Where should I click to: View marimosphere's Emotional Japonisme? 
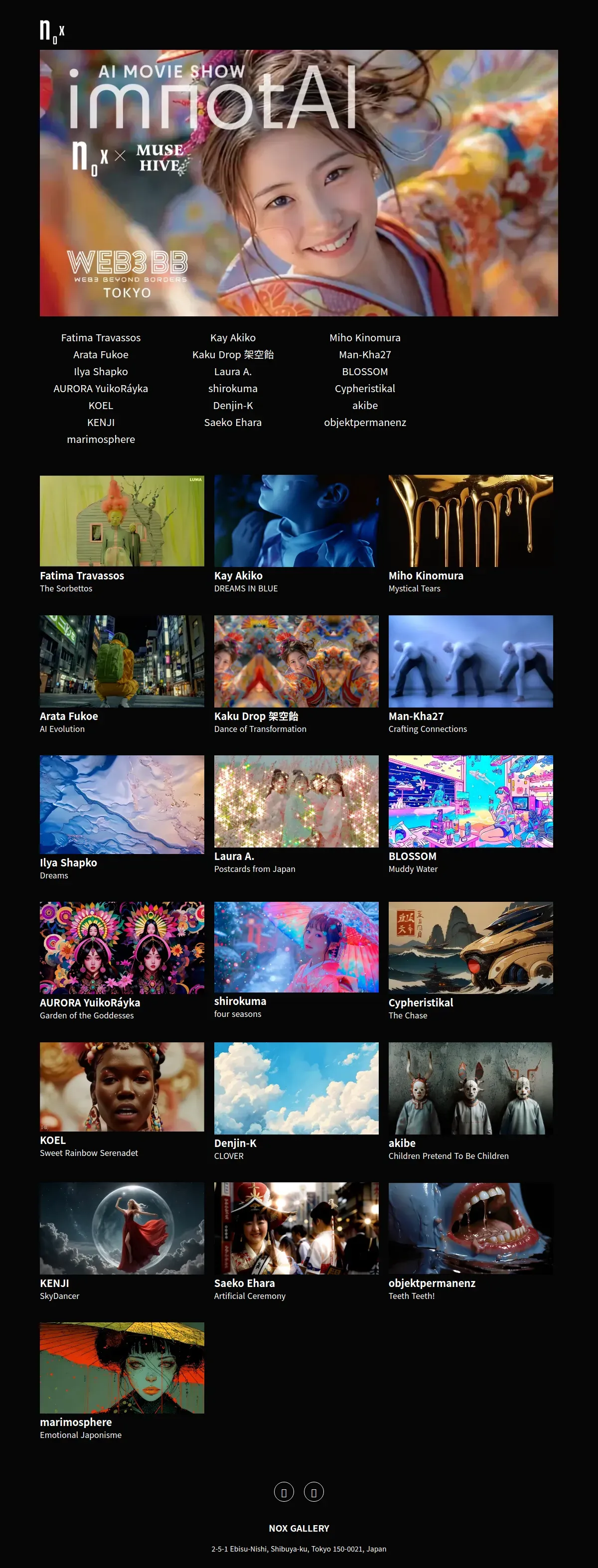[x=122, y=1368]
